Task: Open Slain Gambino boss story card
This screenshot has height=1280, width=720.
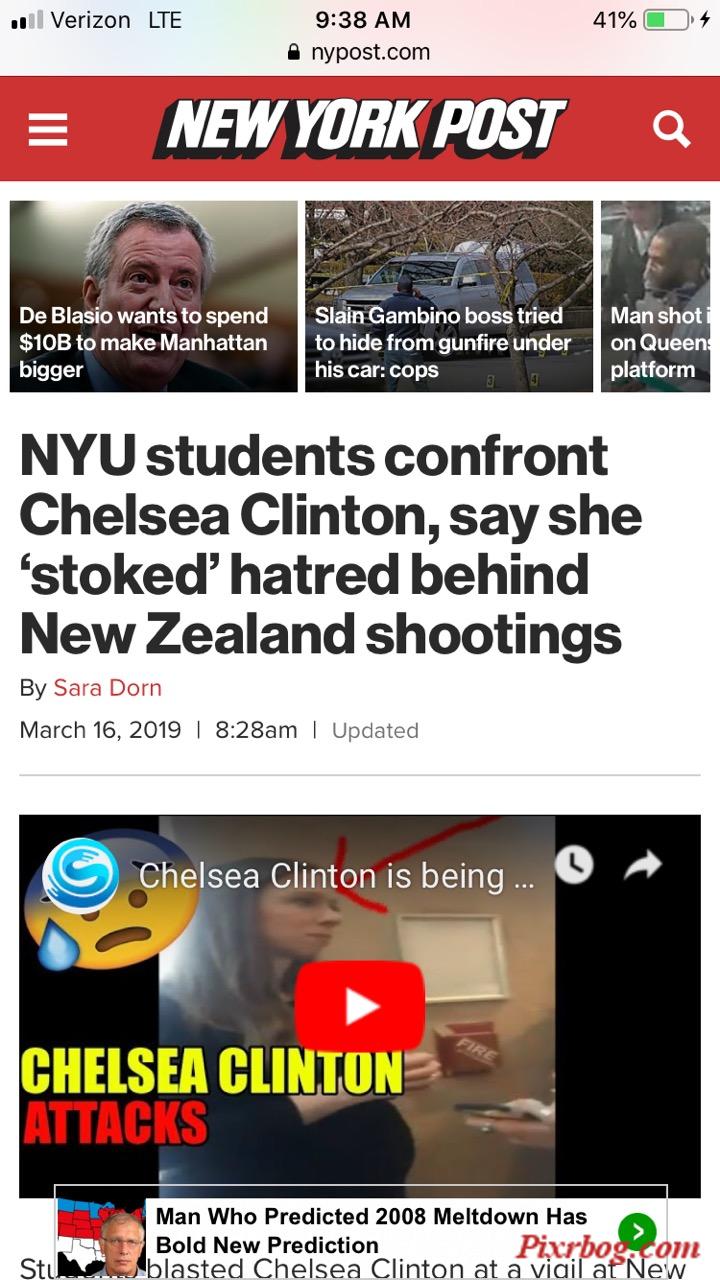Action: [448, 297]
